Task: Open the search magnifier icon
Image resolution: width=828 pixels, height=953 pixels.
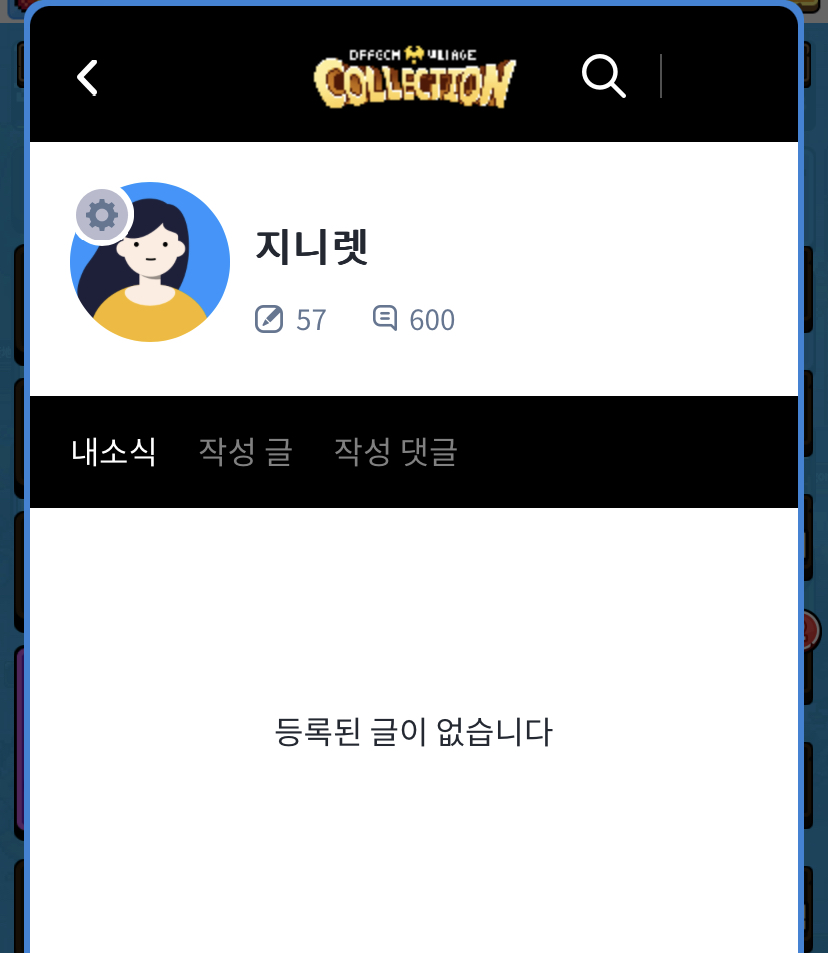Action: pyautogui.click(x=603, y=76)
